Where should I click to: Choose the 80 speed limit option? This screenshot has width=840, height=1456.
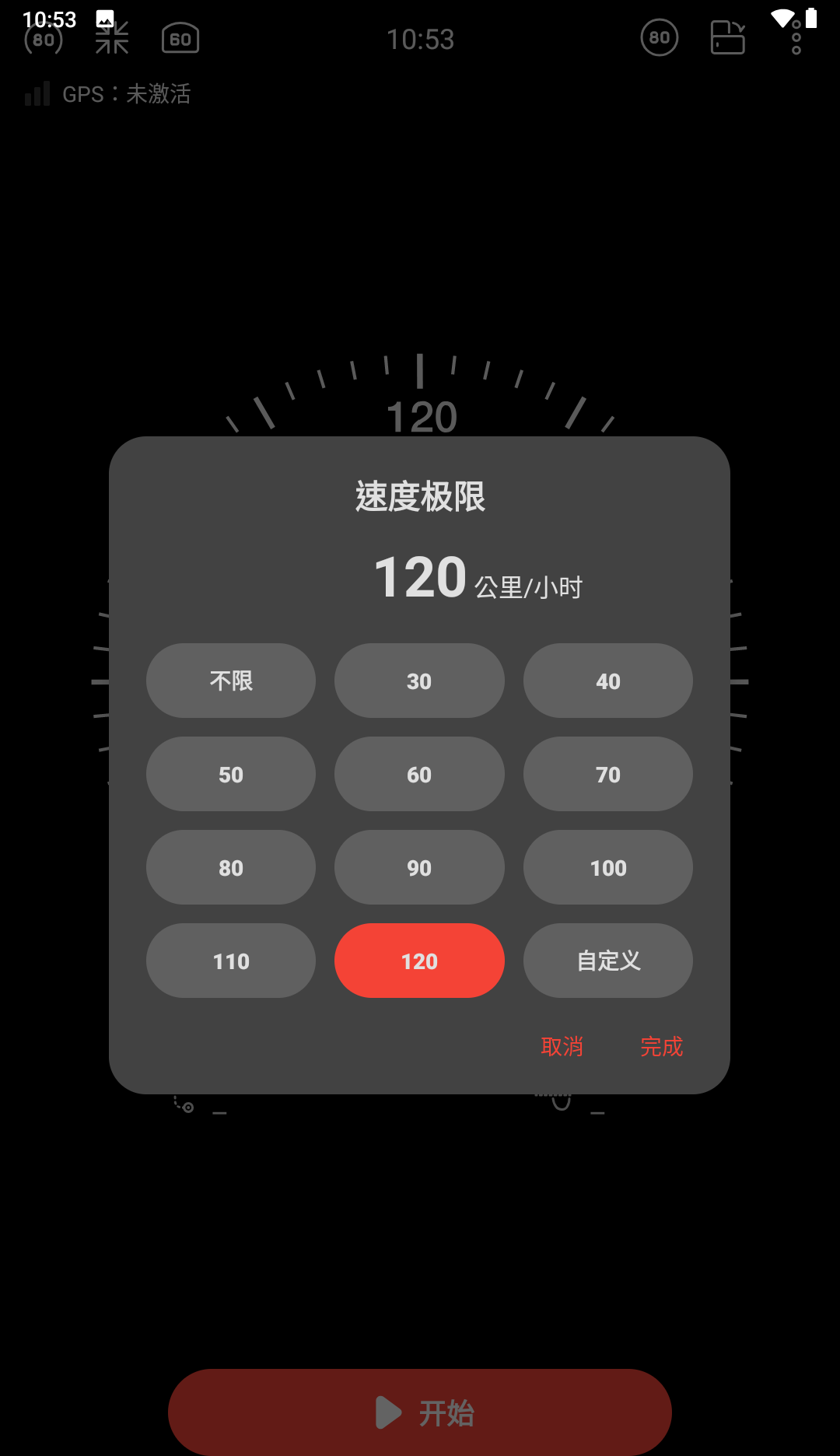231,867
